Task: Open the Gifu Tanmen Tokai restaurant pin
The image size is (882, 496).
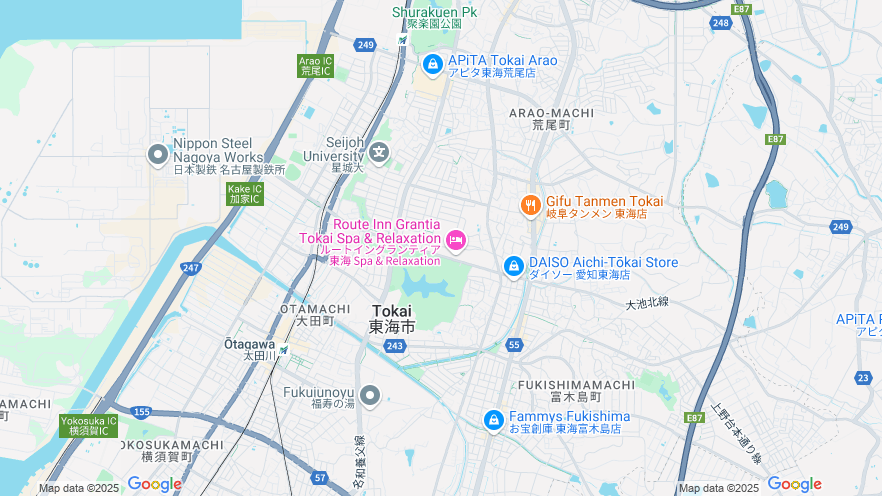Action: point(530,206)
